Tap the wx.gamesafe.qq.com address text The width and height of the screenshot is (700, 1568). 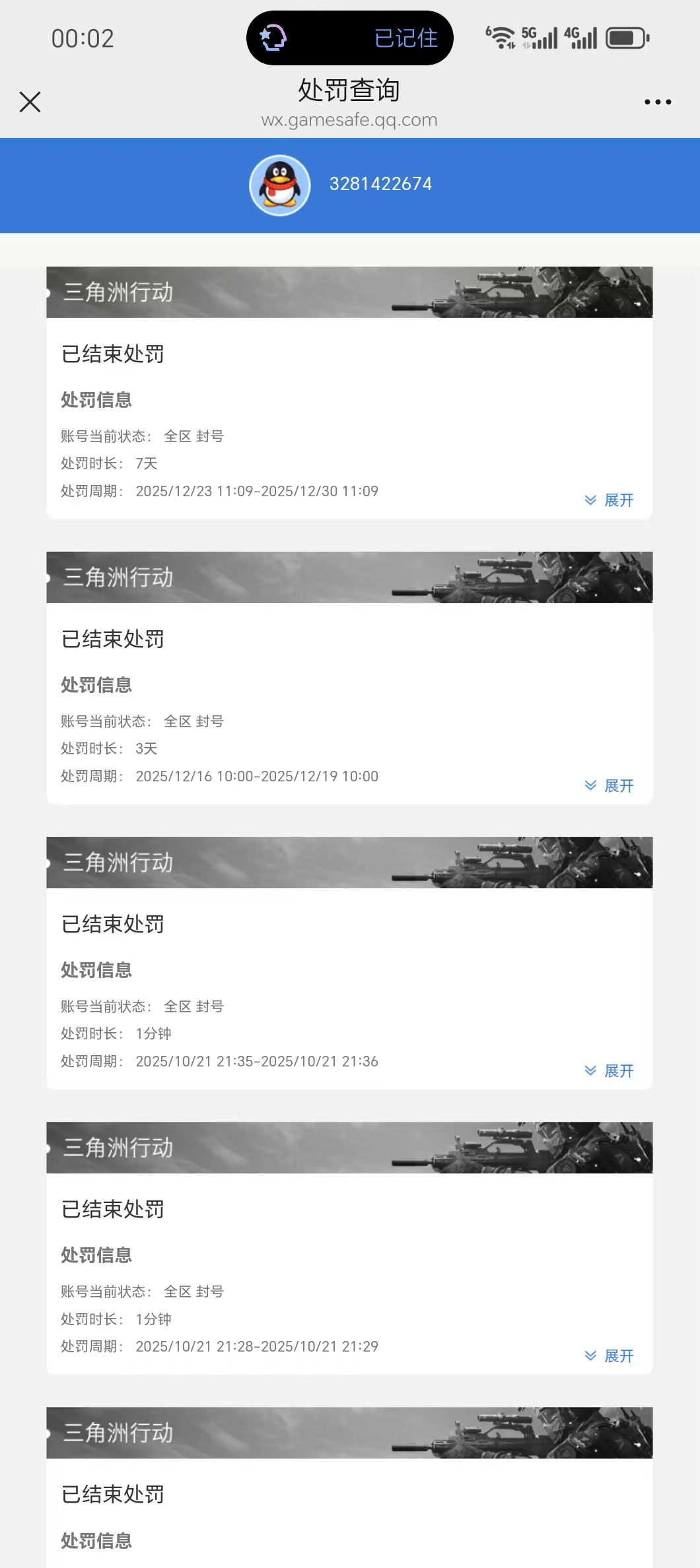coord(349,120)
